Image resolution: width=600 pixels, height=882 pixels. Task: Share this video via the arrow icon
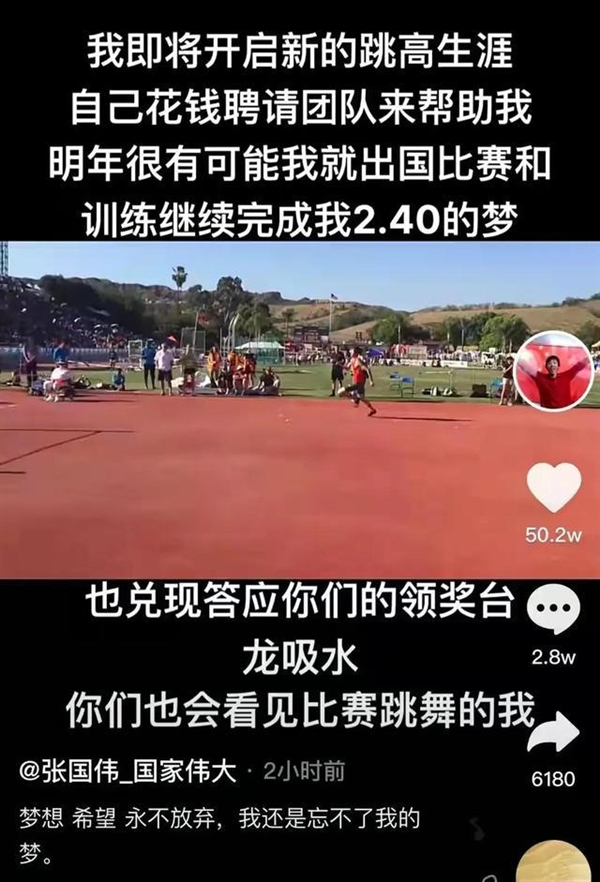pyautogui.click(x=553, y=733)
